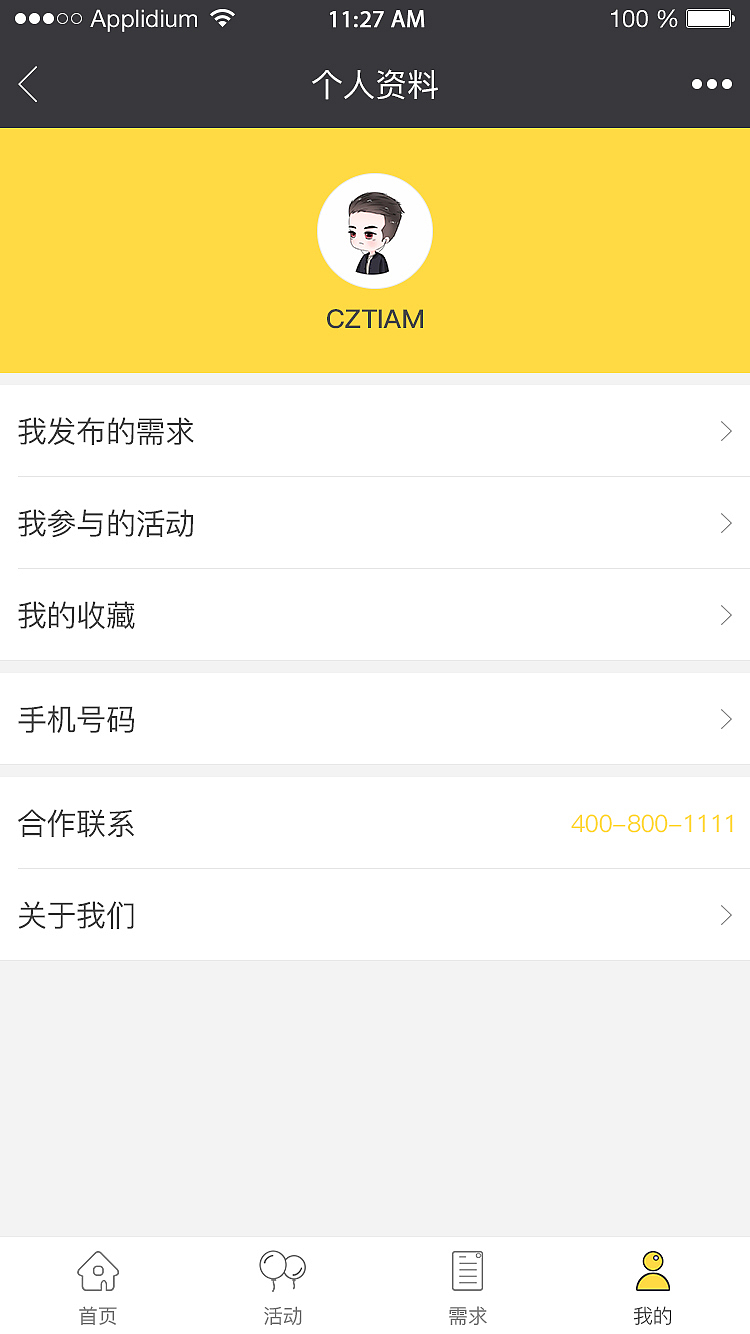
Task: Tap the battery indicator in the status bar
Action: point(710,18)
